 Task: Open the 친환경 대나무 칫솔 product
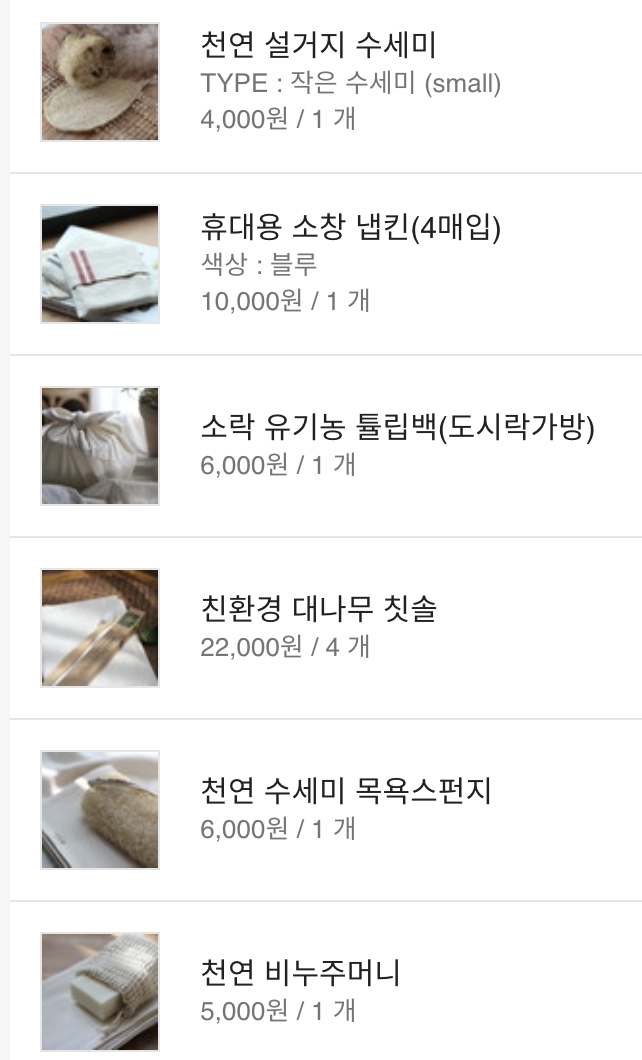pyautogui.click(x=319, y=609)
